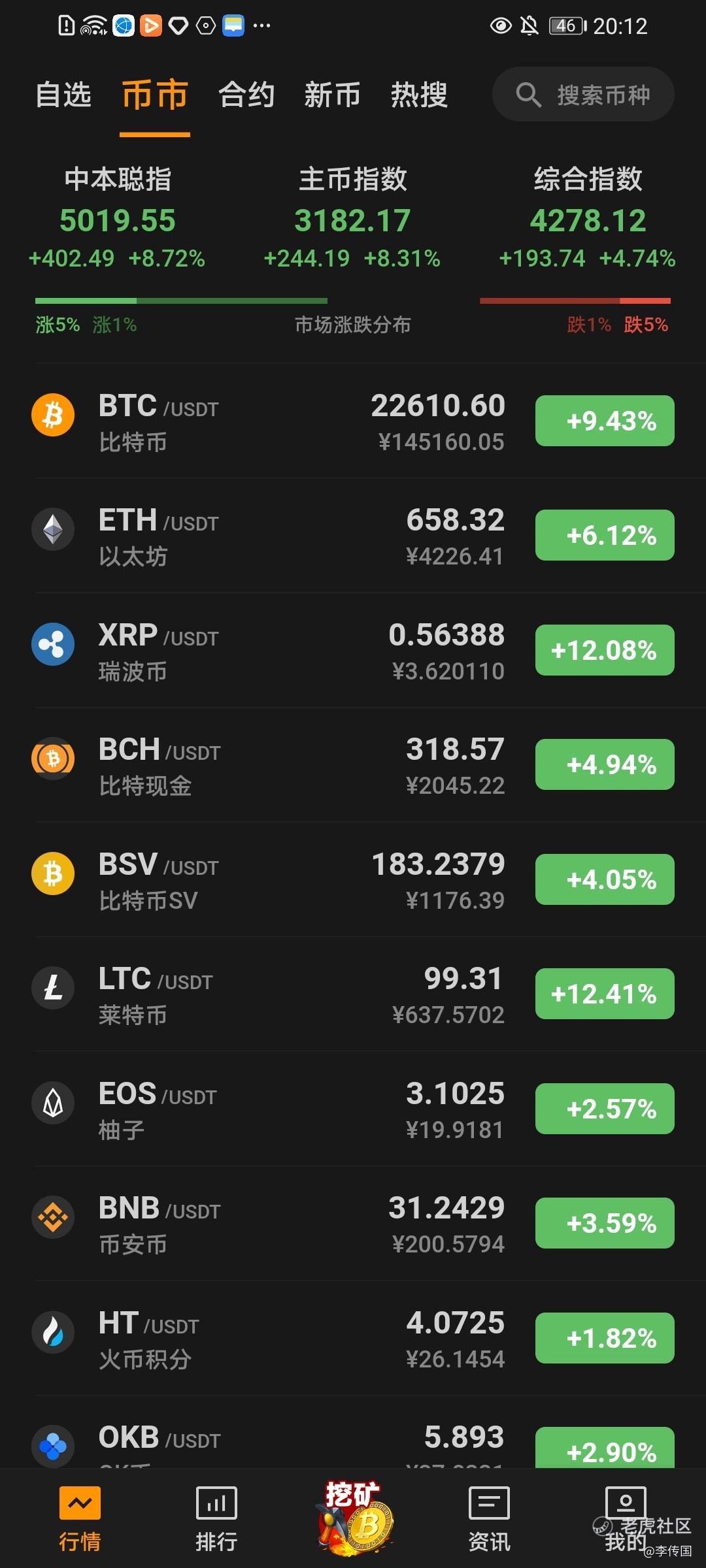Open the 综合指数 index card
Viewport: 706px width, 1568px height.
tap(588, 218)
